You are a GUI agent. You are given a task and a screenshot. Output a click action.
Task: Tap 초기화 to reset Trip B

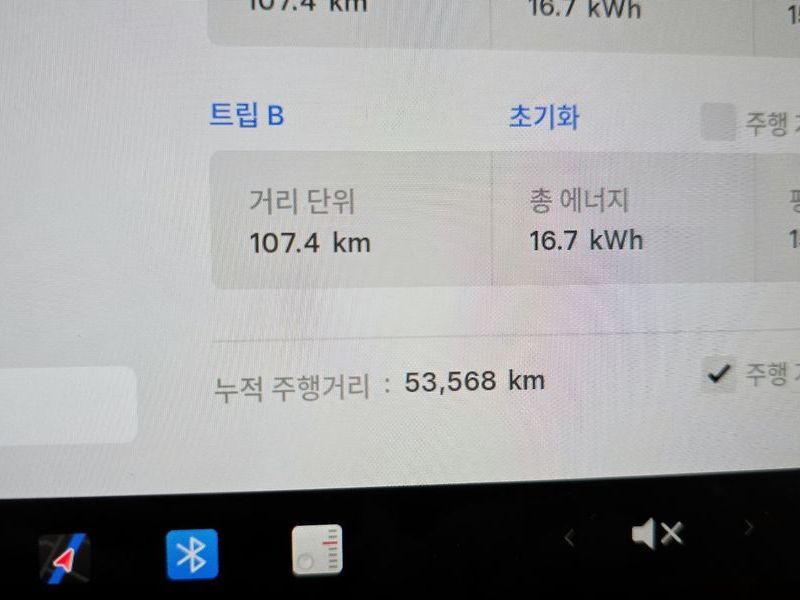coord(544,117)
